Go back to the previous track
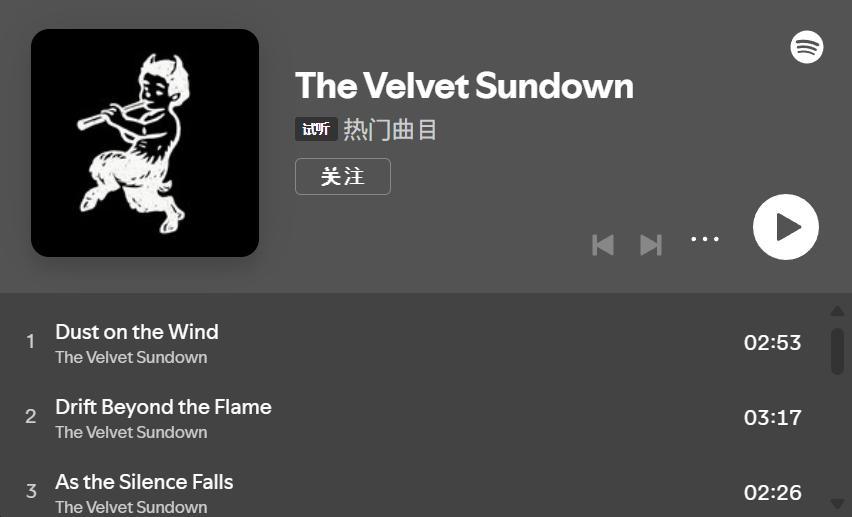 coord(603,245)
